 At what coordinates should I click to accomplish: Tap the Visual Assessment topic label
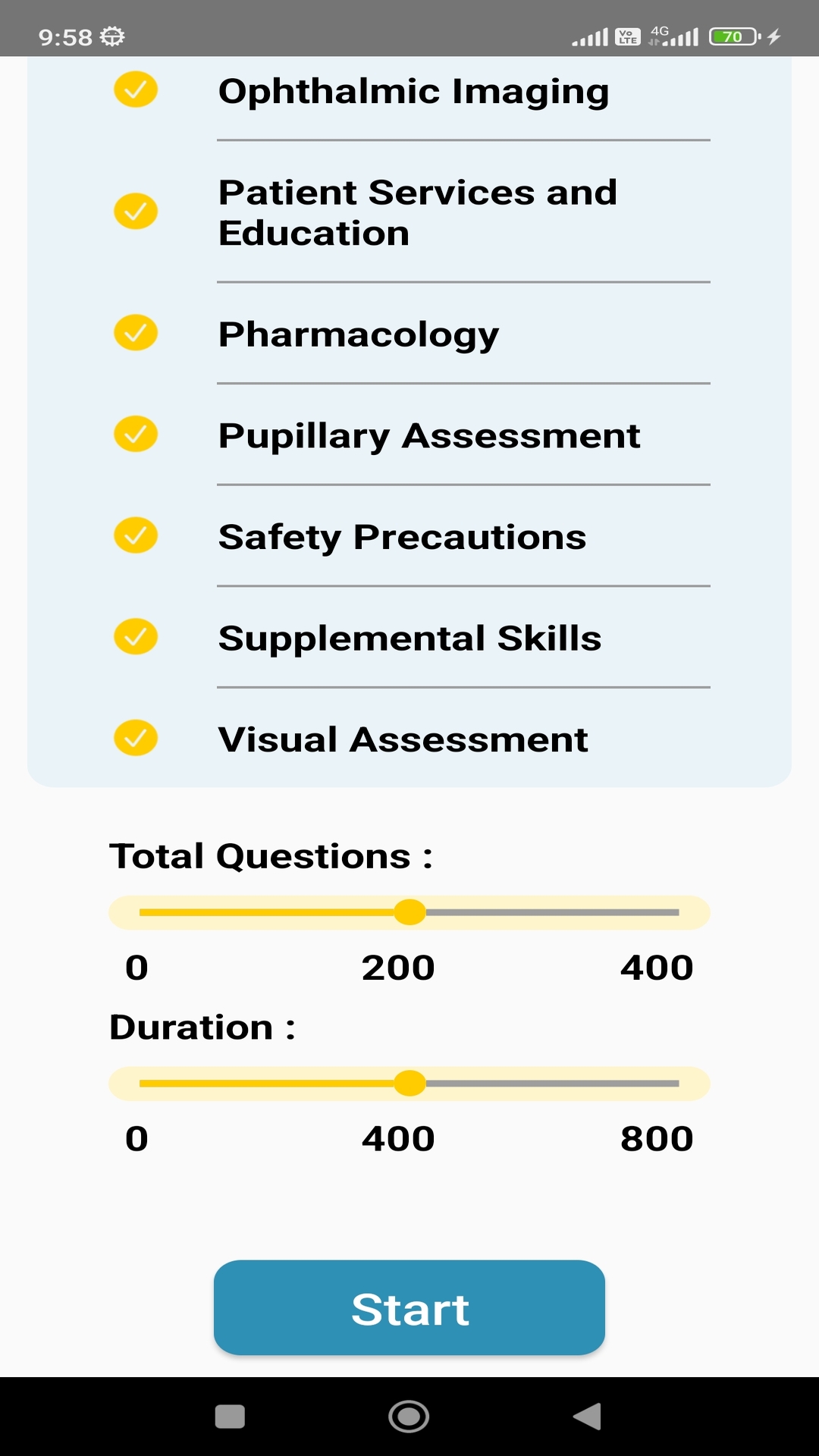tap(403, 737)
